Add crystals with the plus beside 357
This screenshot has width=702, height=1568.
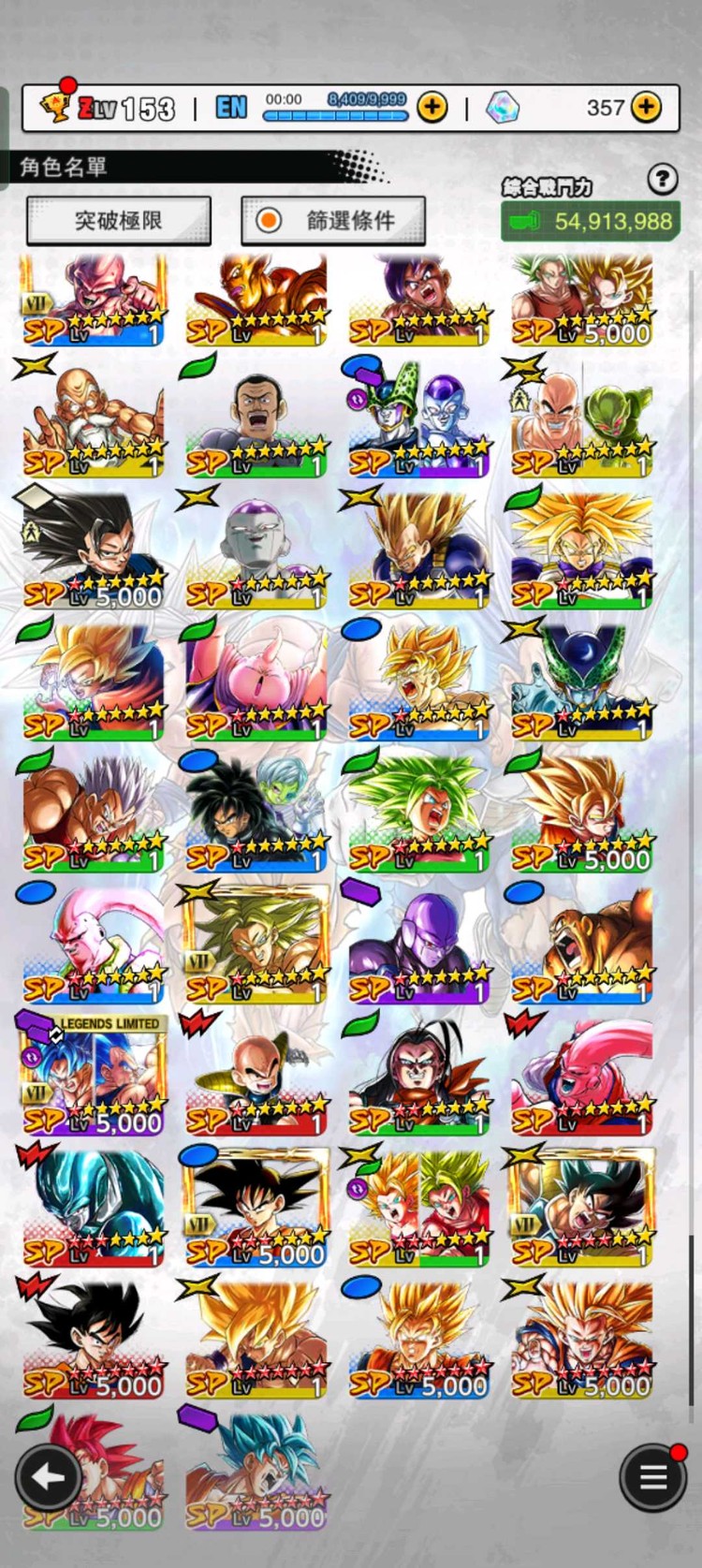[x=646, y=107]
